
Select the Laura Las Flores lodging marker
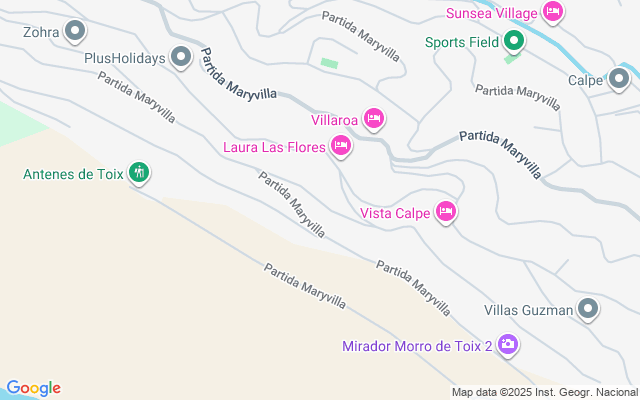pyautogui.click(x=341, y=148)
